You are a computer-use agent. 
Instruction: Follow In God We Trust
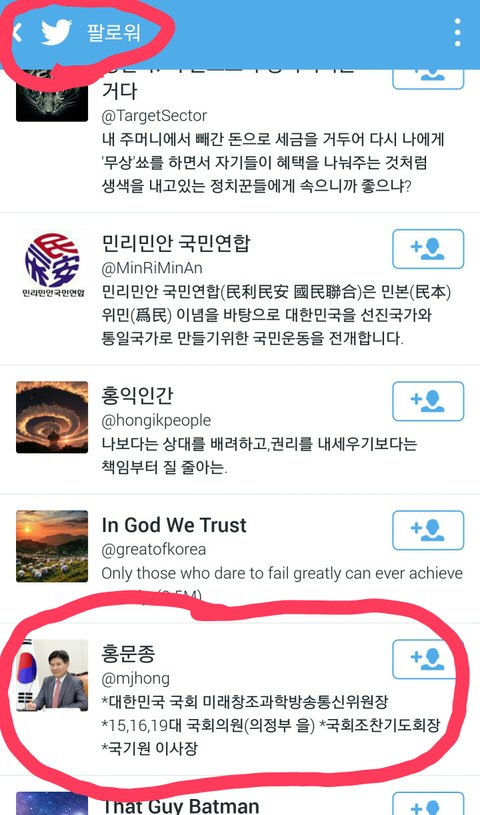tap(428, 530)
